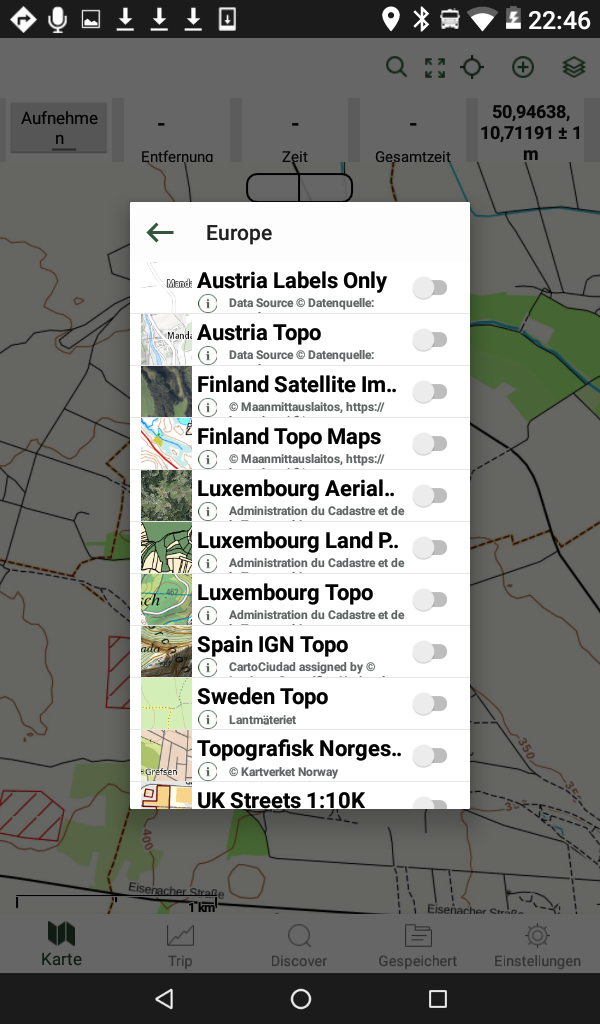This screenshot has height=1024, width=600.
Task: Switch on Finland Topo Maps
Action: click(x=430, y=444)
